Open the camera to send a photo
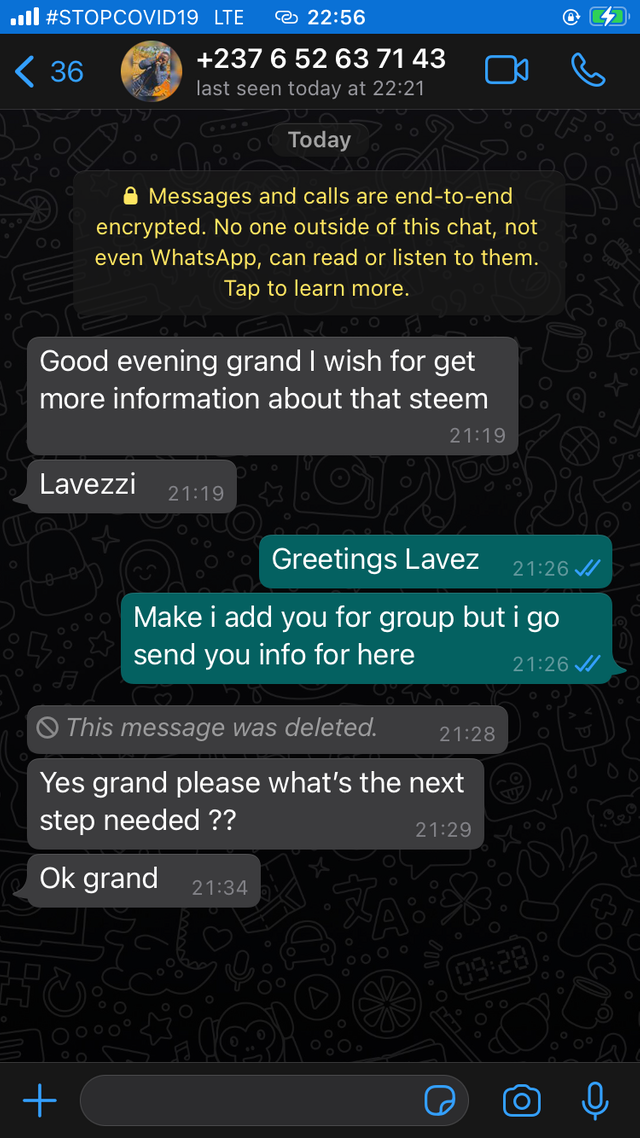 522,1100
